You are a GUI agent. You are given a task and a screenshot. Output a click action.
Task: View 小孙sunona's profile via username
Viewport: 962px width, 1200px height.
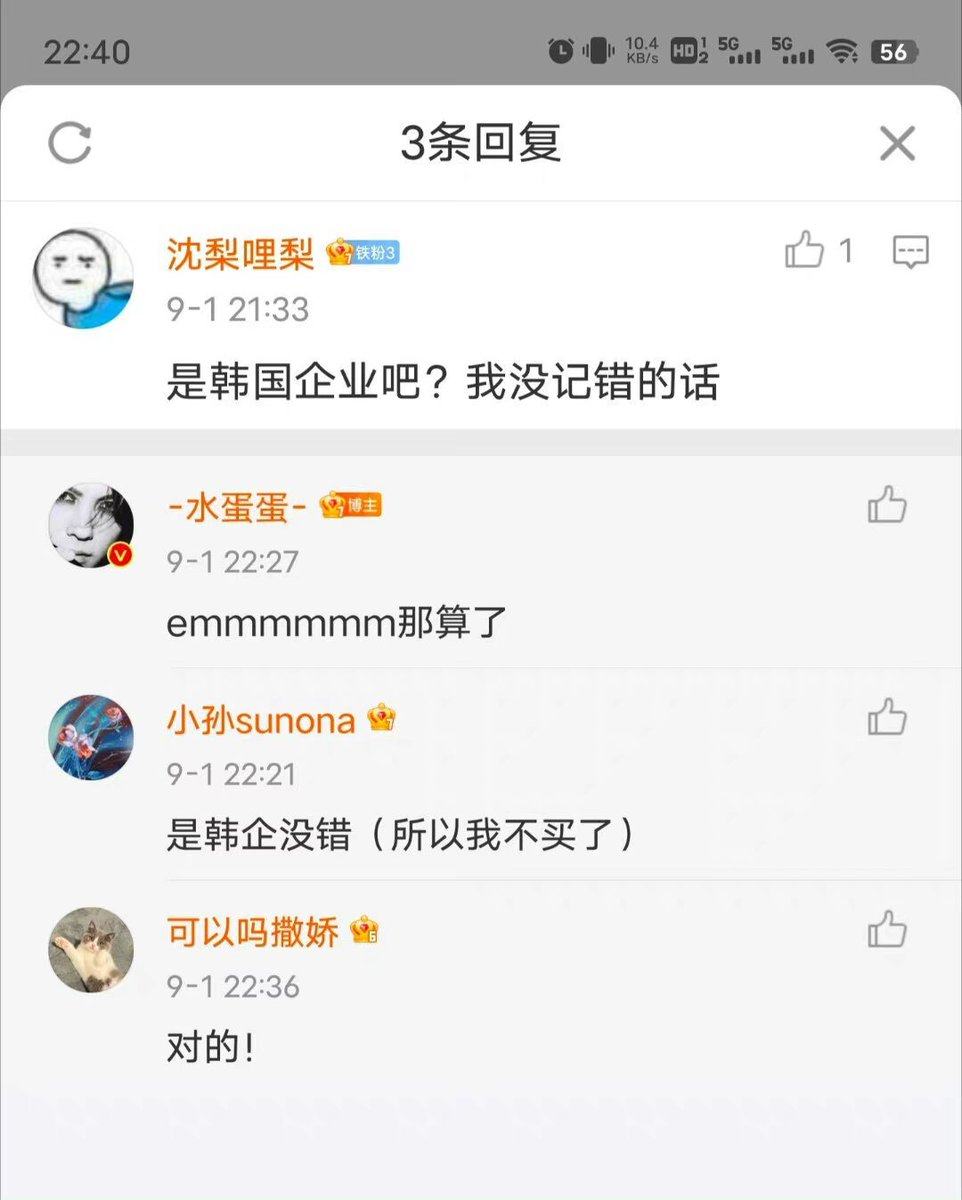[x=261, y=719]
